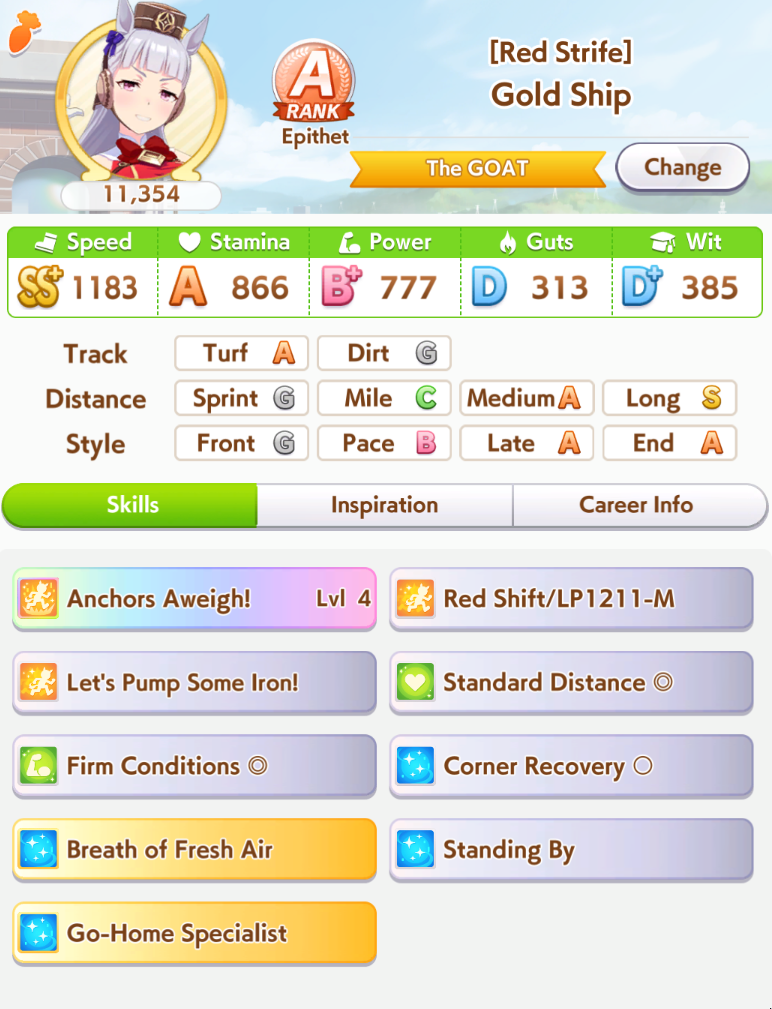The height and width of the screenshot is (1009, 772).
Task: Open Let's Pump Some Iron! skill
Action: [x=194, y=683]
